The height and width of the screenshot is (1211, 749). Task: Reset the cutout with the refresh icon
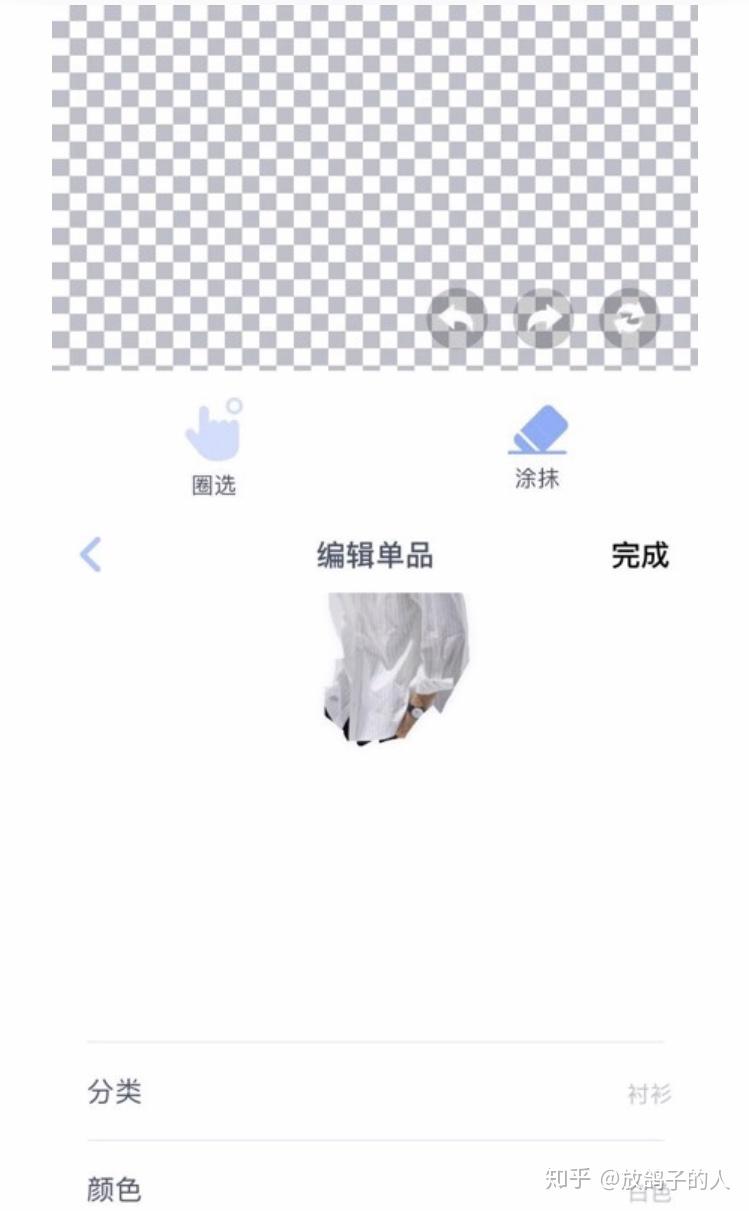(x=629, y=319)
